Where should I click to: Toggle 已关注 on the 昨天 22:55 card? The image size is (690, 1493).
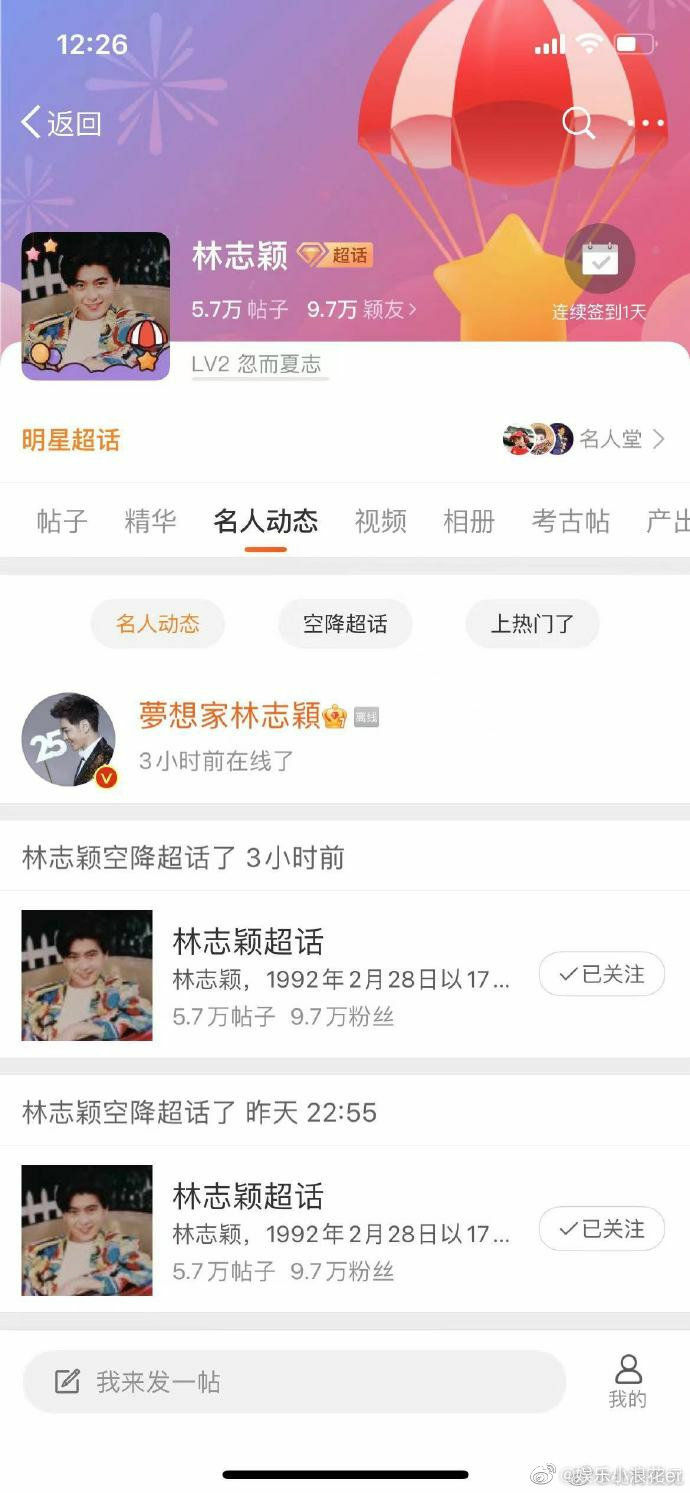click(x=602, y=1229)
